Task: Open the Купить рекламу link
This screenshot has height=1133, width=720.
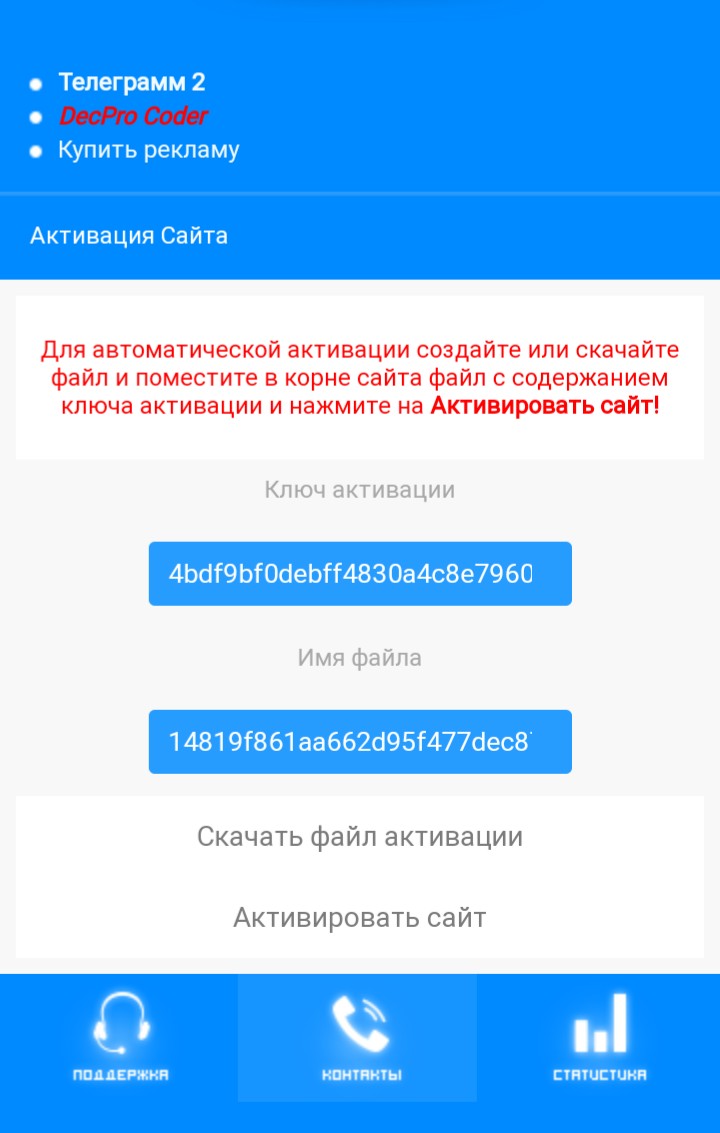Action: (x=148, y=150)
